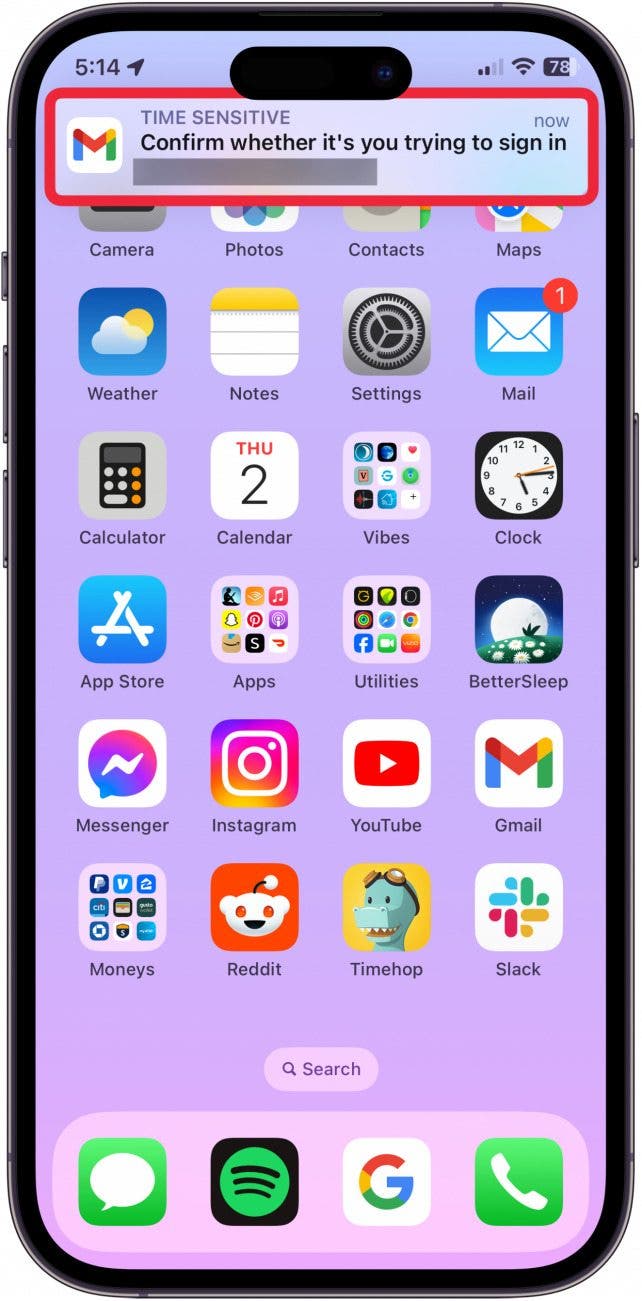Open Spotify from the dock

tap(254, 1182)
